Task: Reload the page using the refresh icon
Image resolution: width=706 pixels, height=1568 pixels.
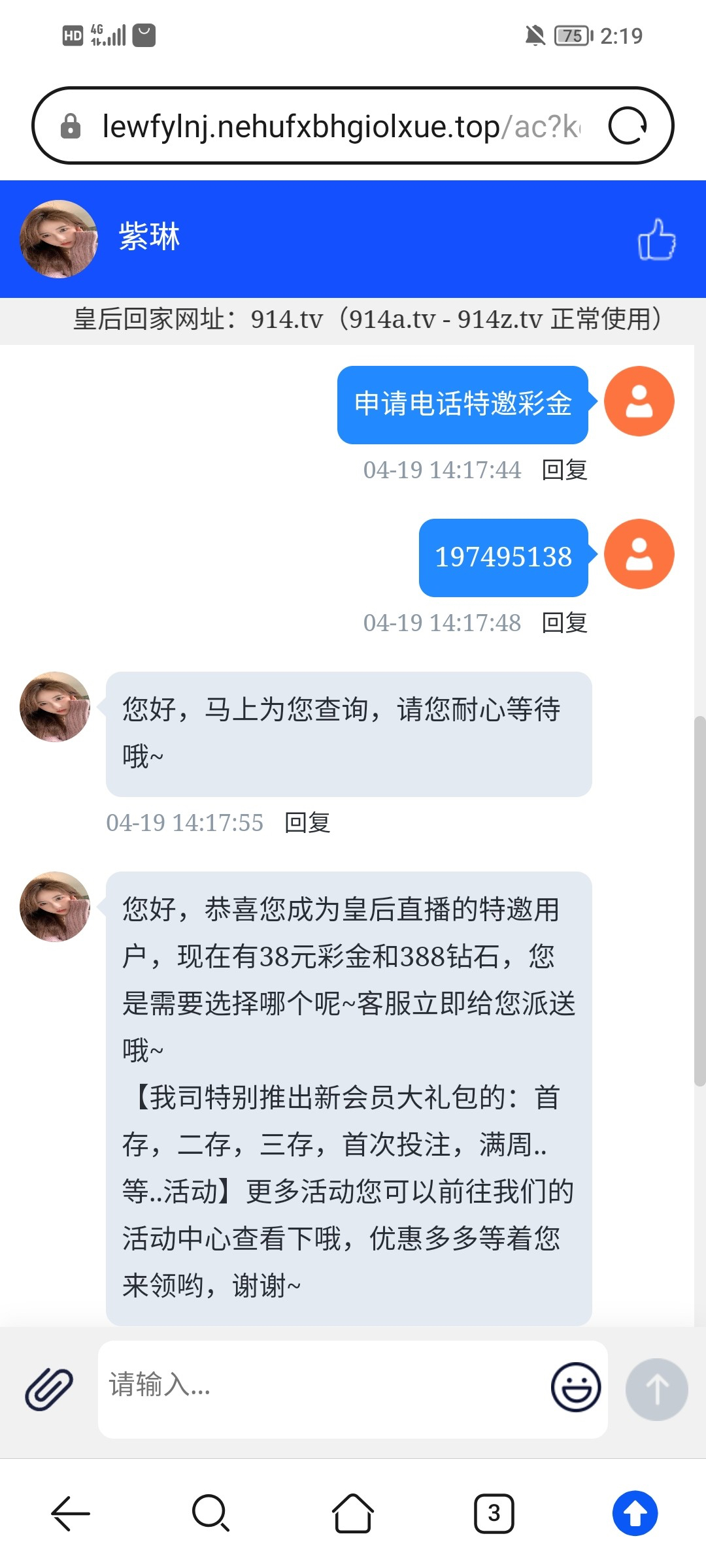Action: coord(628,125)
